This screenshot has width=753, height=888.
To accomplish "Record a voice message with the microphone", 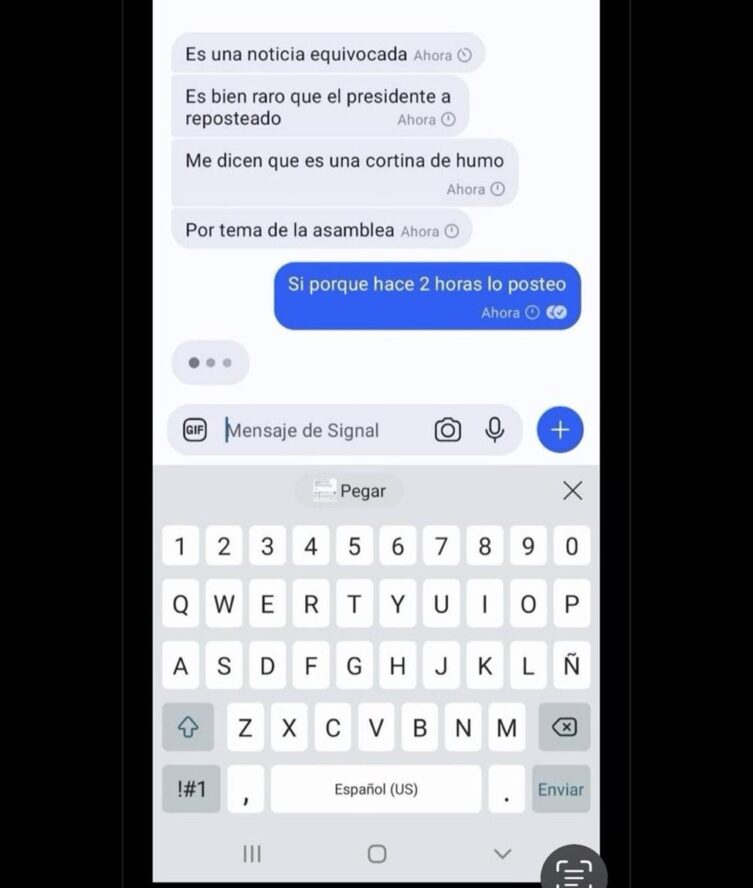I will [494, 430].
